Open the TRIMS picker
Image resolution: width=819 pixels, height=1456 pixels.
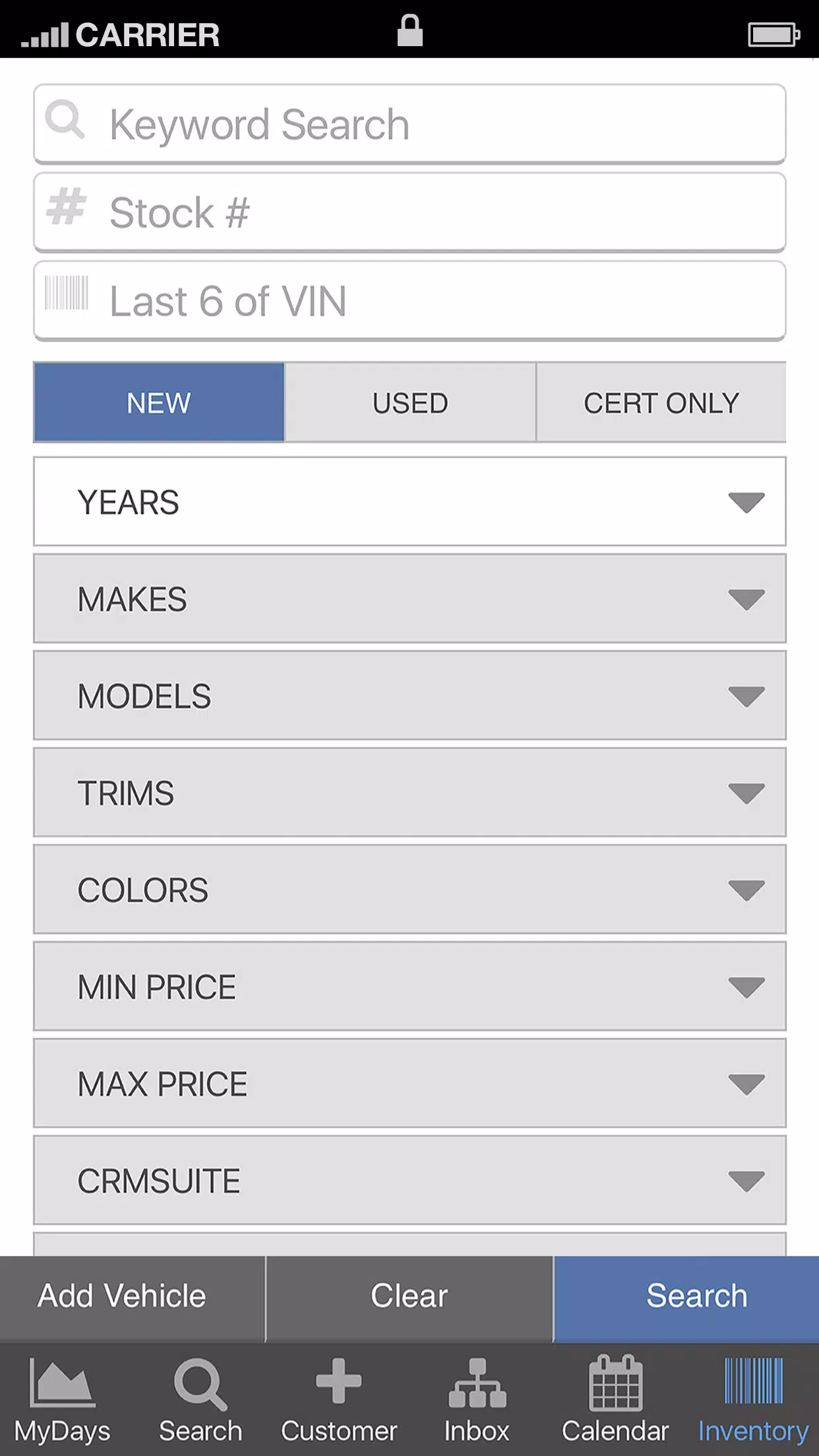[409, 793]
